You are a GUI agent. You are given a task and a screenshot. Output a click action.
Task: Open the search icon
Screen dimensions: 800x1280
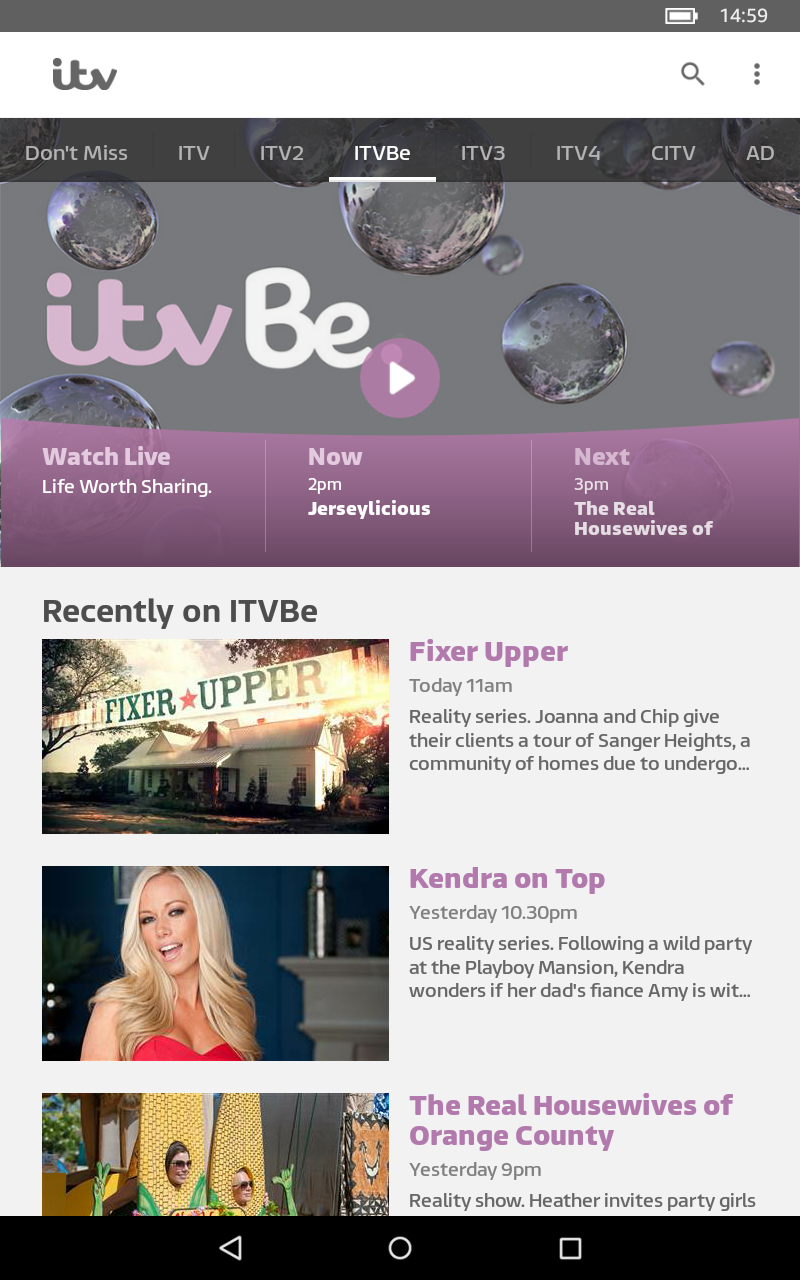(x=692, y=74)
